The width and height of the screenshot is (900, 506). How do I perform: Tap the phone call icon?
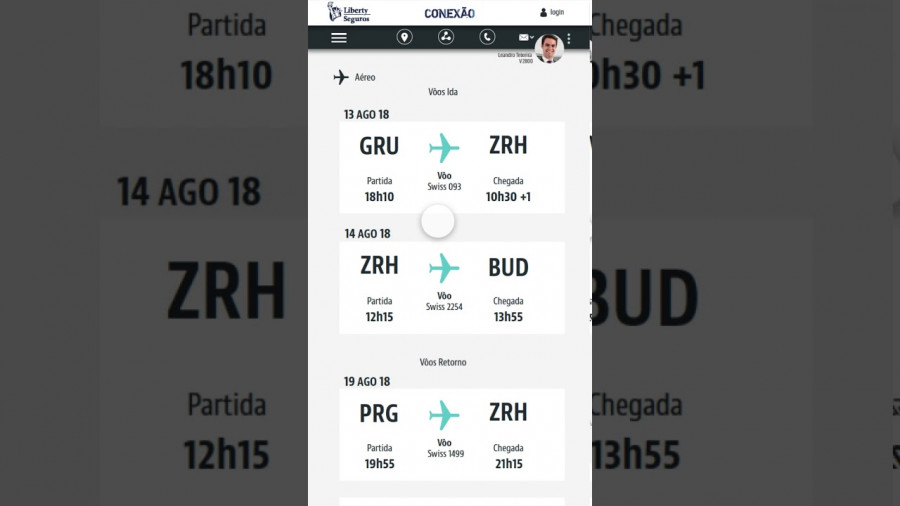(487, 37)
